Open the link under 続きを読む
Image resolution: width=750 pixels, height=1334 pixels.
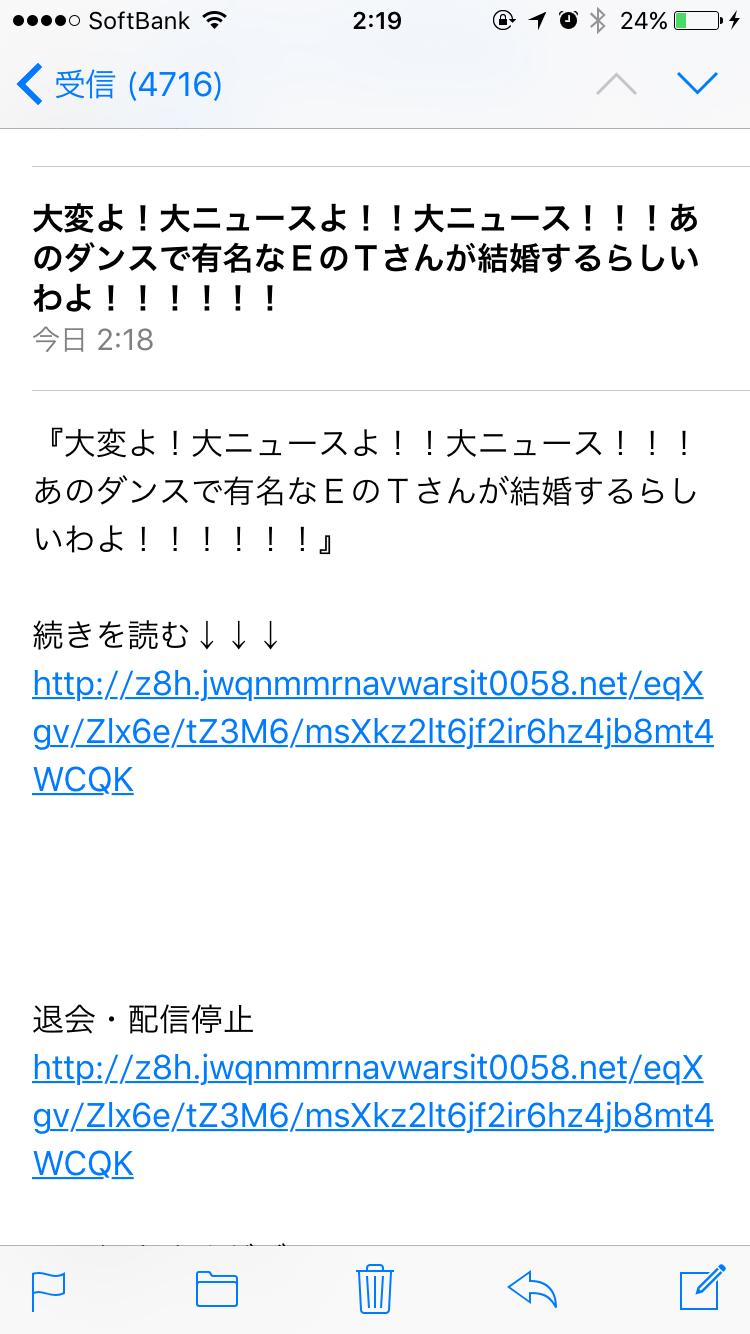(372, 734)
